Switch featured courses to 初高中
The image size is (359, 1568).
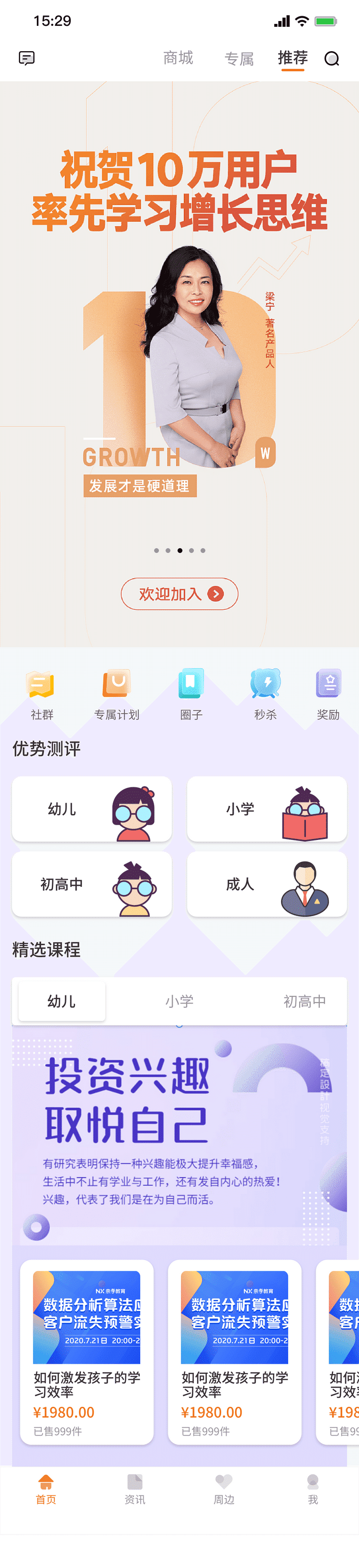(x=304, y=1001)
